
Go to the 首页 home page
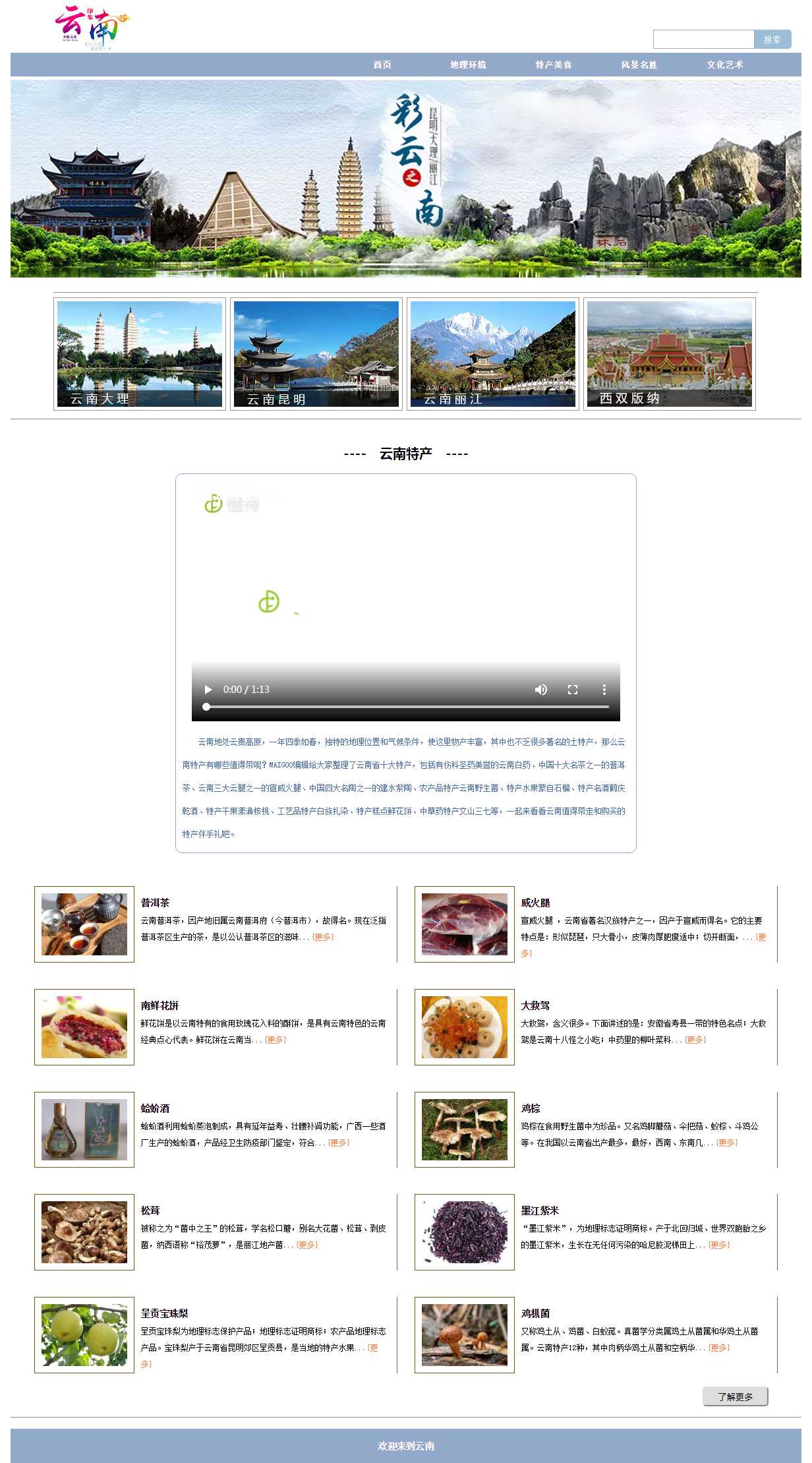coord(382,65)
